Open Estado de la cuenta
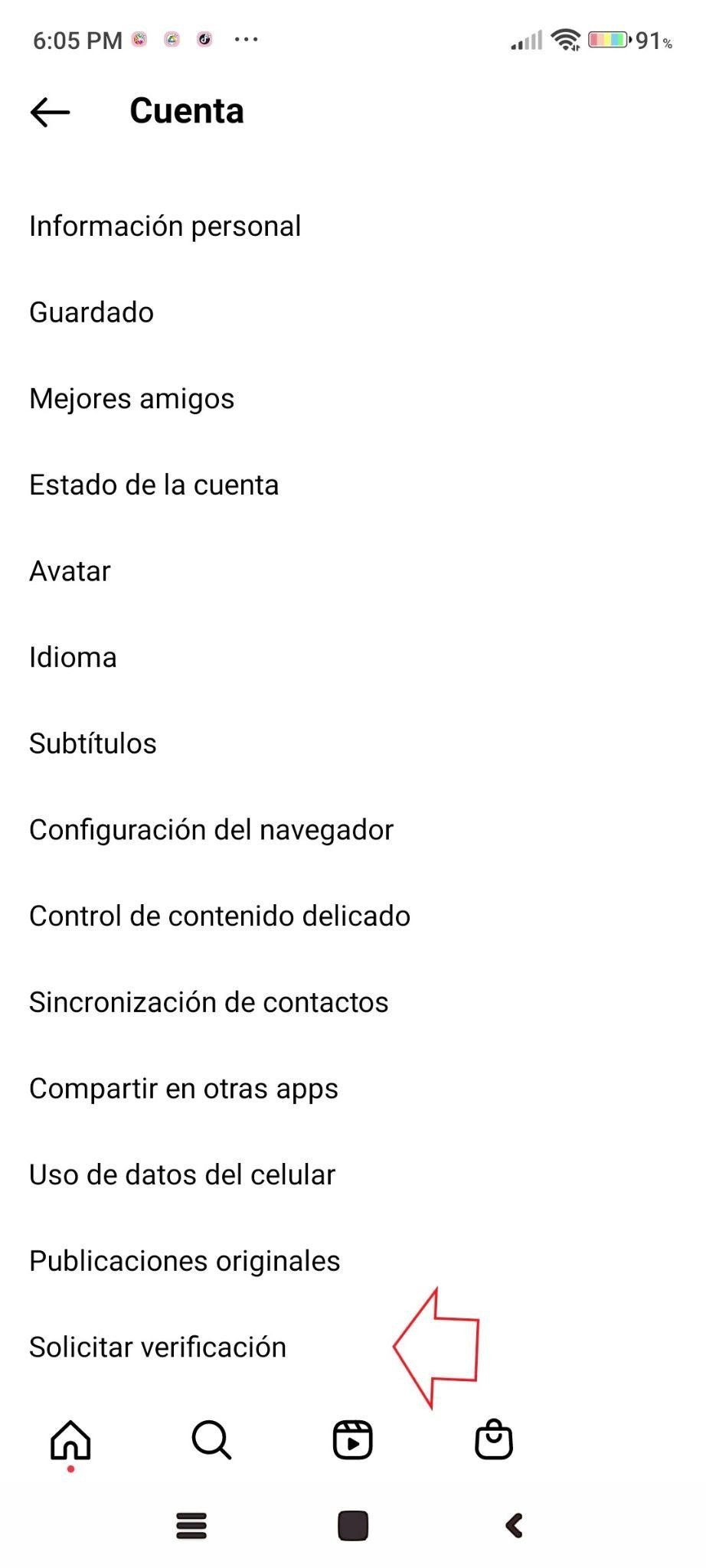Viewport: 706px width, 1568px height. [154, 485]
